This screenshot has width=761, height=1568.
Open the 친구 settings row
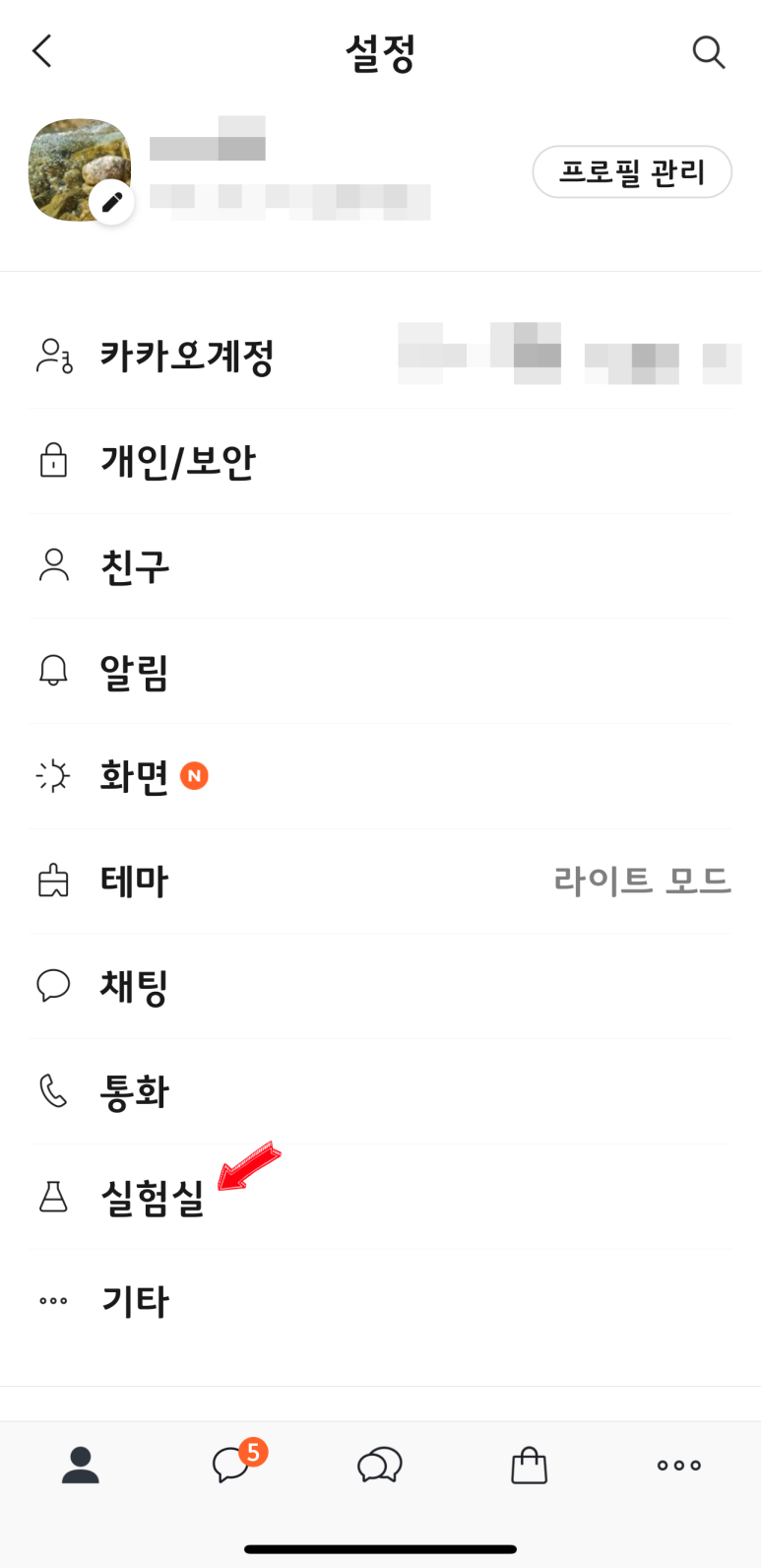[381, 566]
